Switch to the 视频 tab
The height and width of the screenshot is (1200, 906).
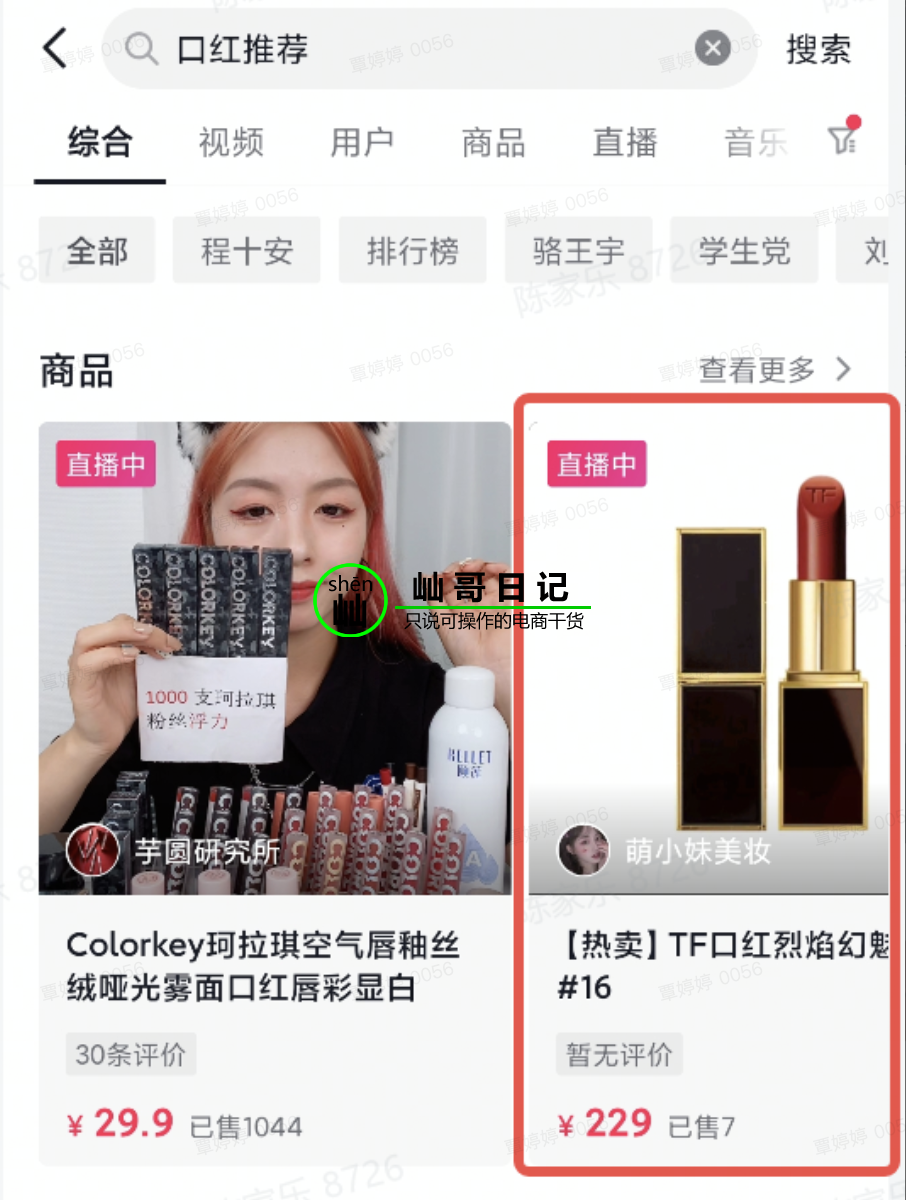(231, 142)
